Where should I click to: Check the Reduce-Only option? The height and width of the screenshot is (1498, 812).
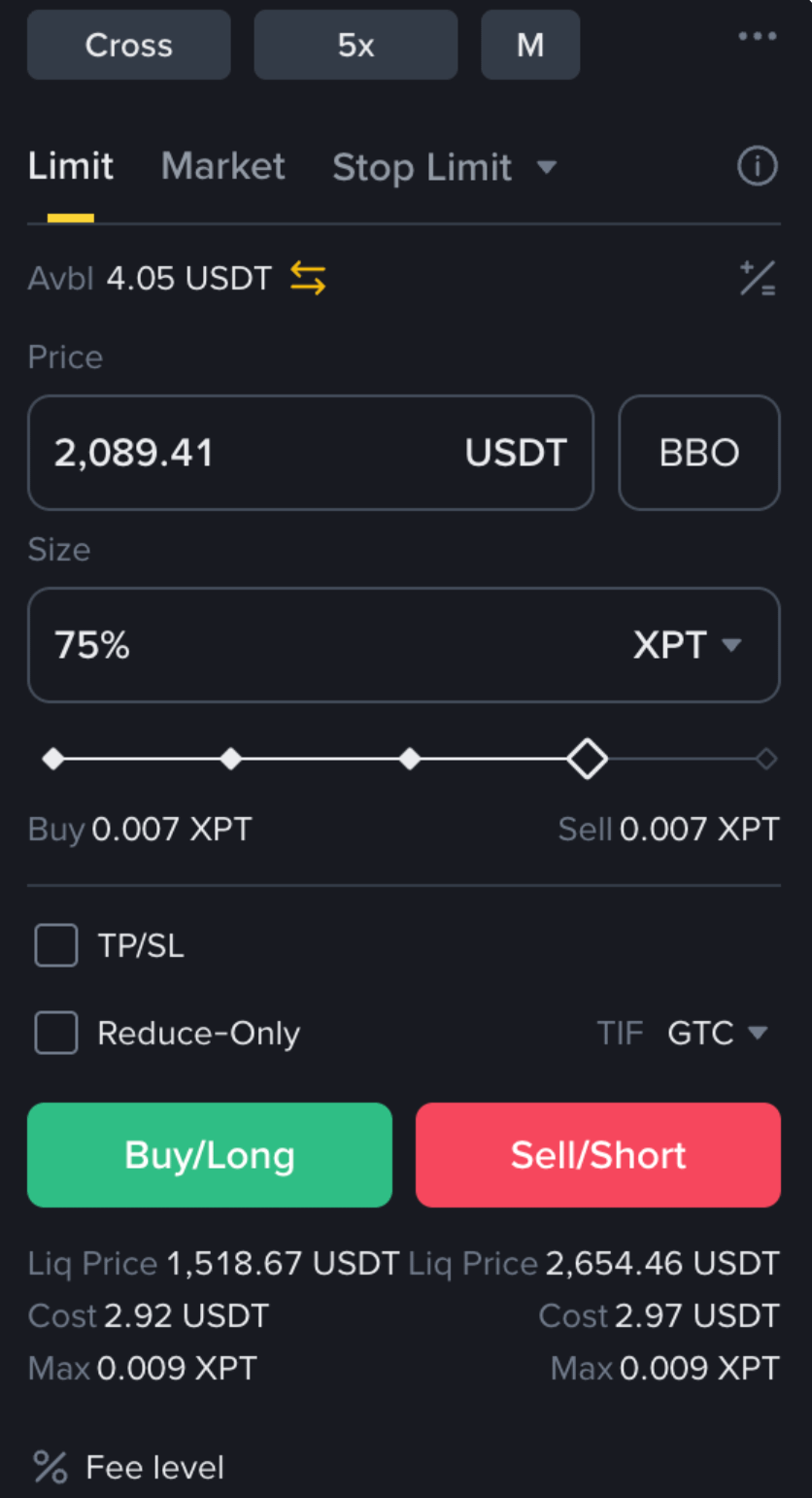pyautogui.click(x=56, y=1033)
